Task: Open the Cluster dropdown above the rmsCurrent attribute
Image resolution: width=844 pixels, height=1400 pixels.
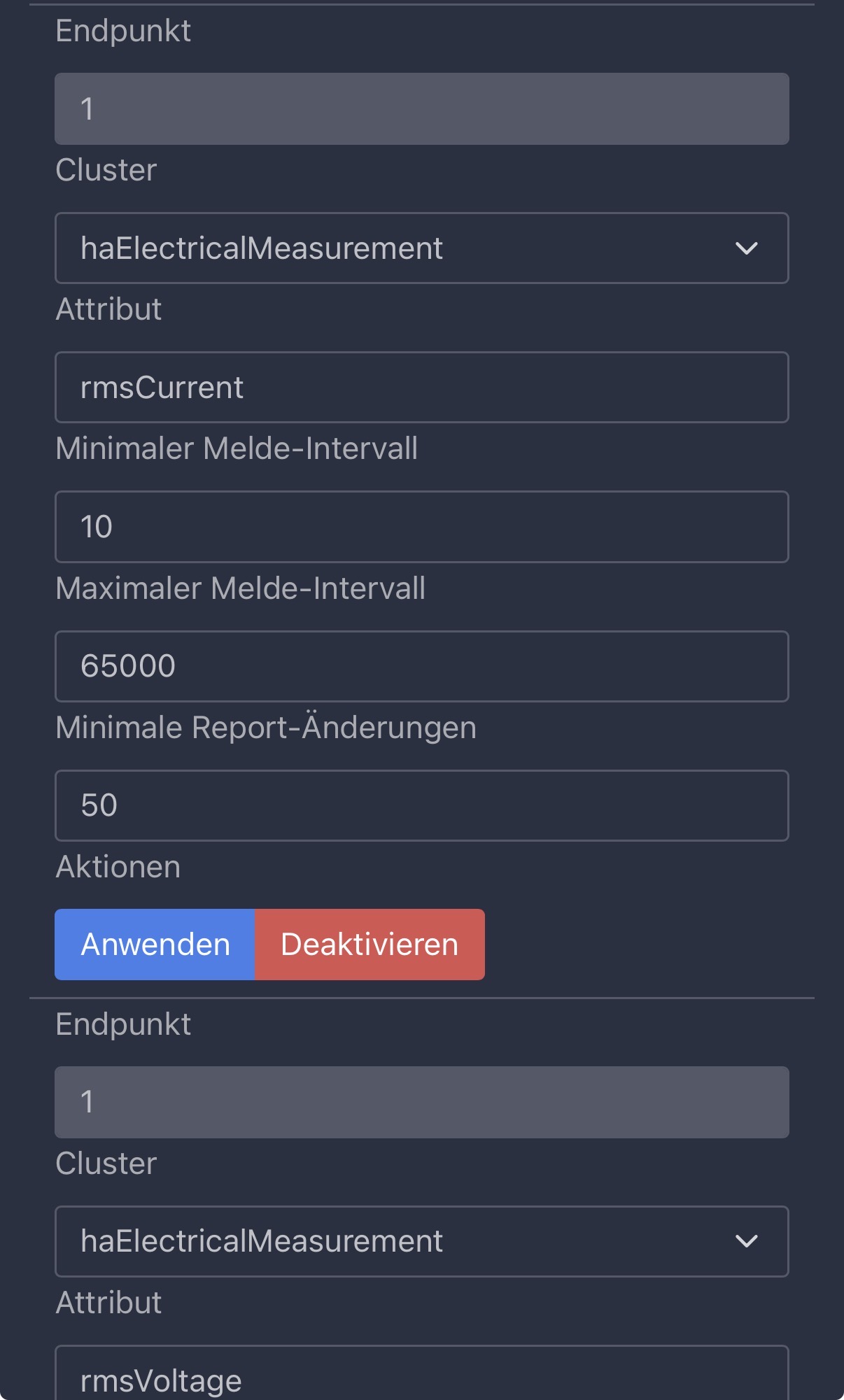Action: point(421,248)
